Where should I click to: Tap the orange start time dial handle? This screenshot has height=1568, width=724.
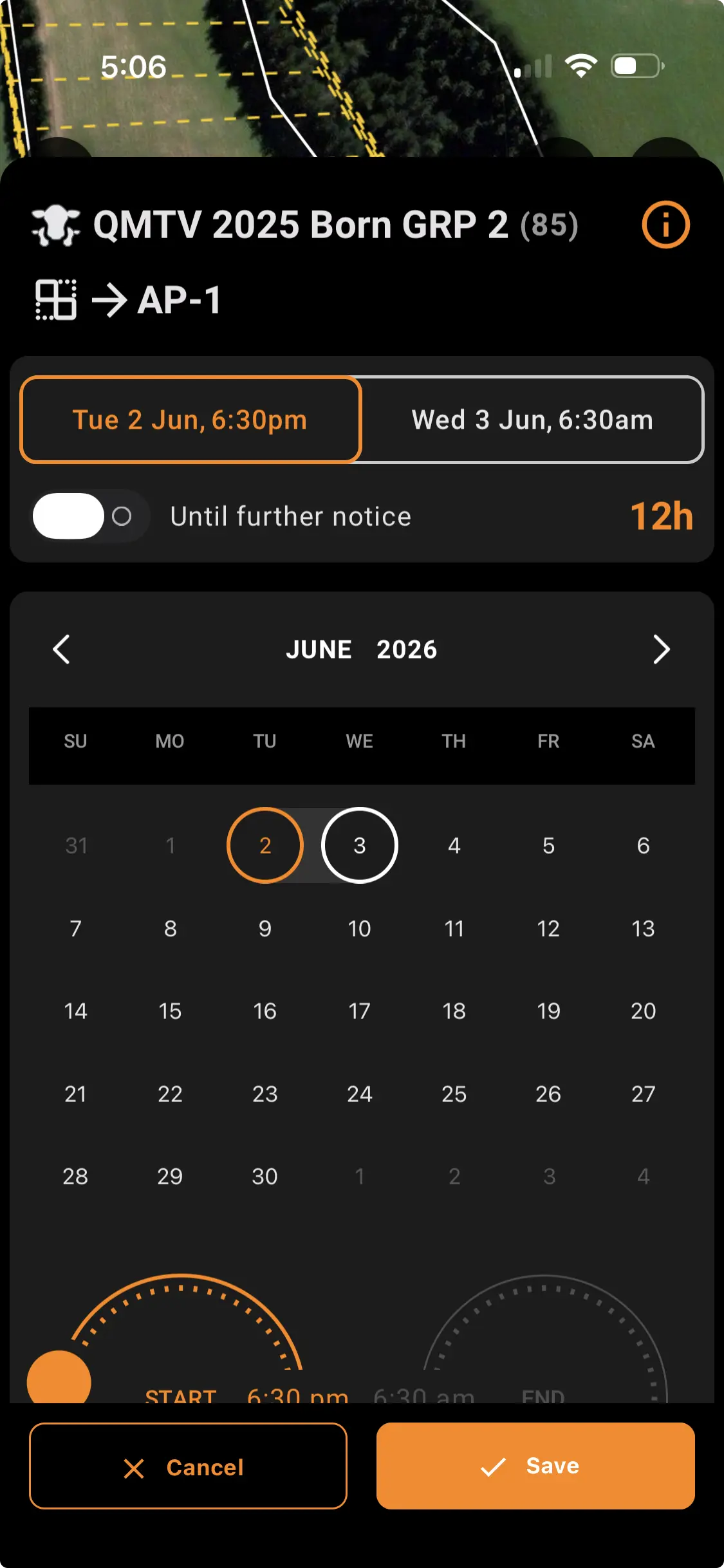(x=59, y=1377)
